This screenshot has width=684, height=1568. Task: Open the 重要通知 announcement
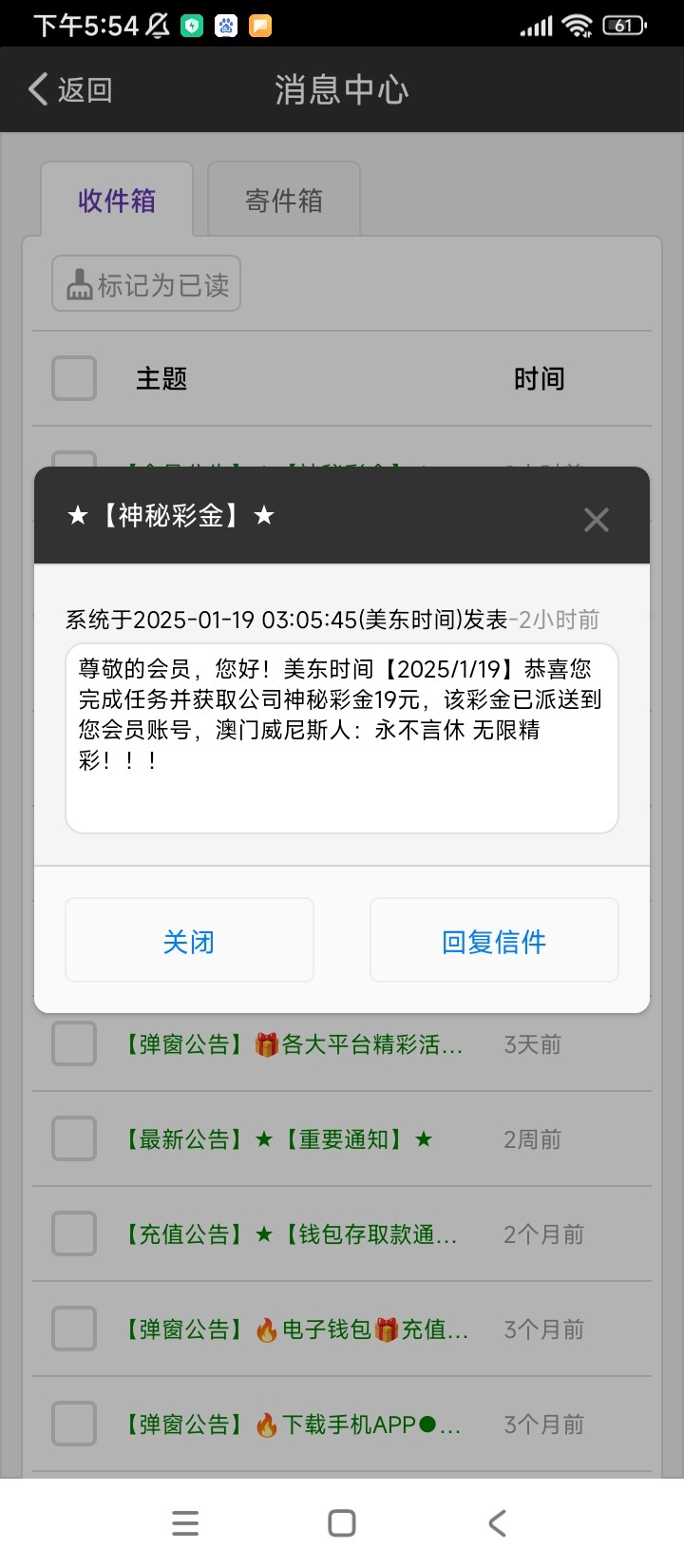(x=278, y=1139)
